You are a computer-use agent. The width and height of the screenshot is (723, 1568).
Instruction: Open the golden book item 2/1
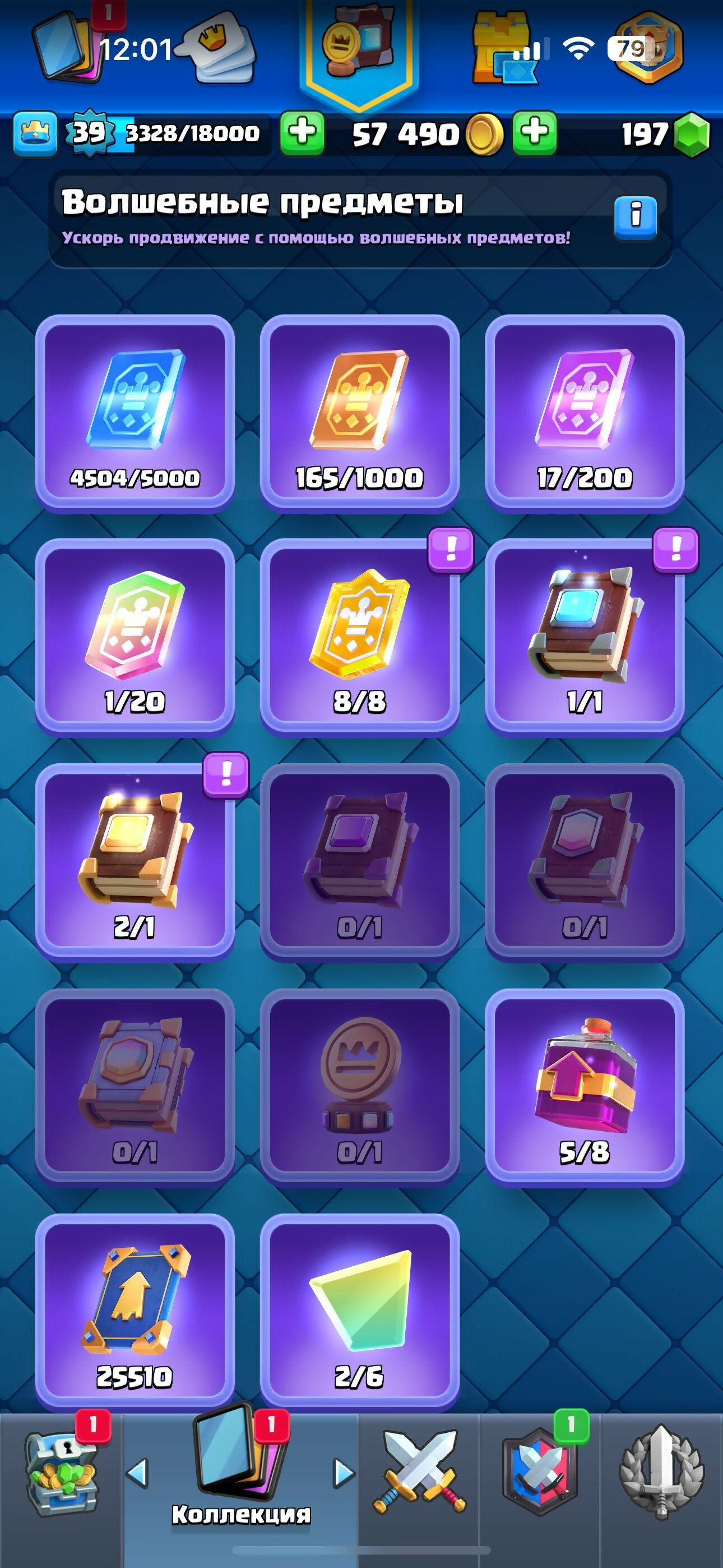click(135, 863)
